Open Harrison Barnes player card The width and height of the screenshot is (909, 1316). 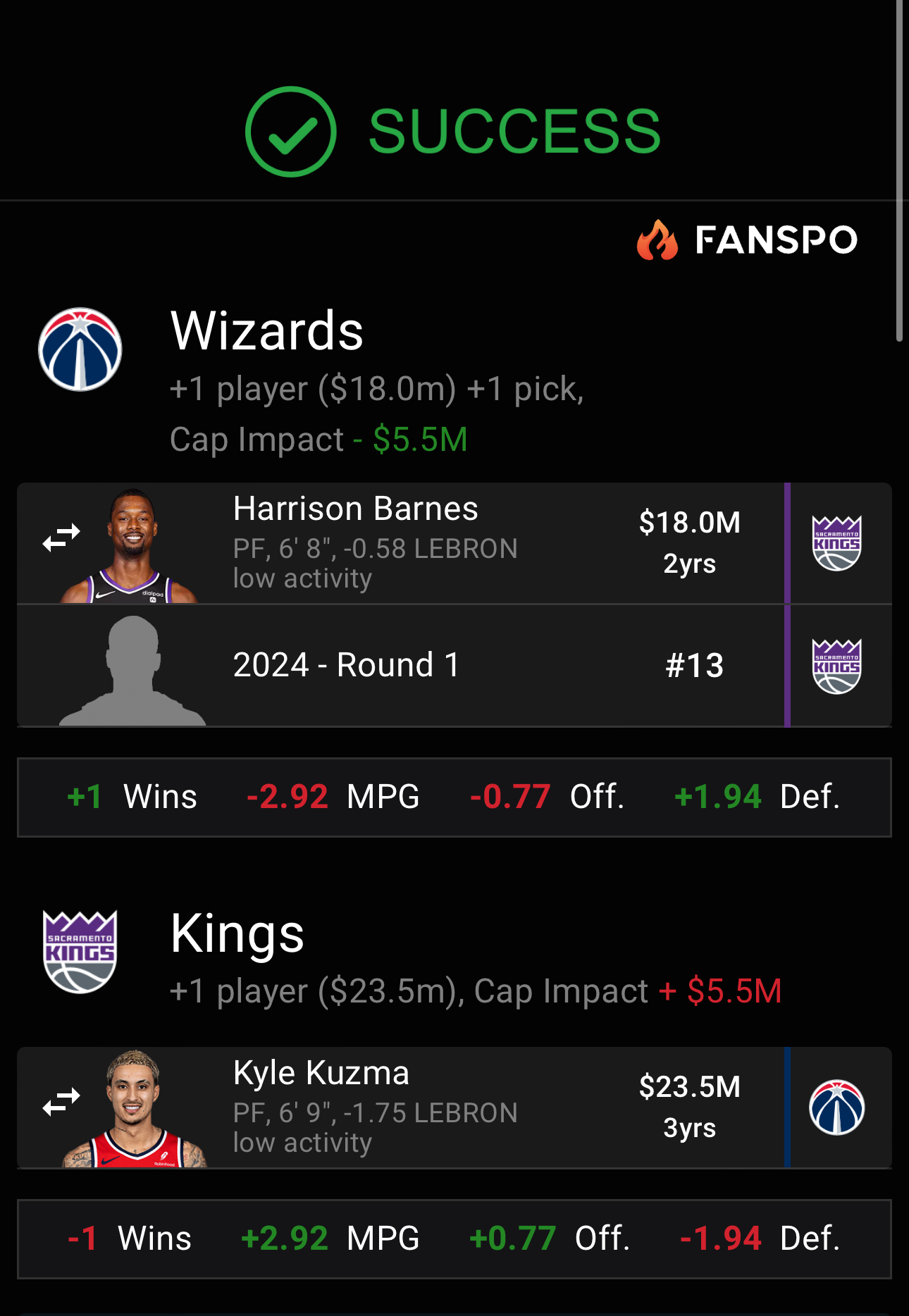coord(356,509)
